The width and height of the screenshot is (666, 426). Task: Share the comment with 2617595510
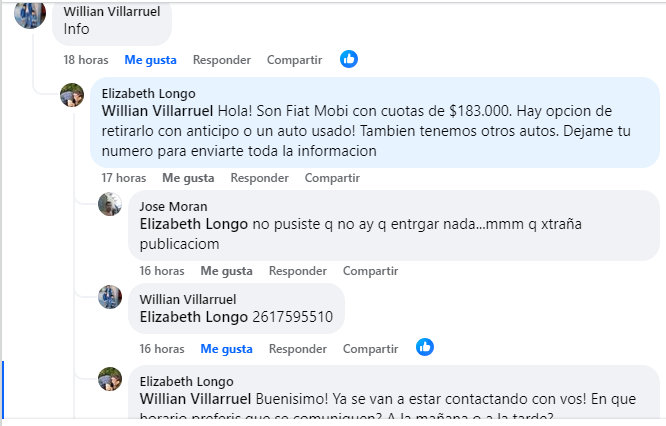pos(370,349)
